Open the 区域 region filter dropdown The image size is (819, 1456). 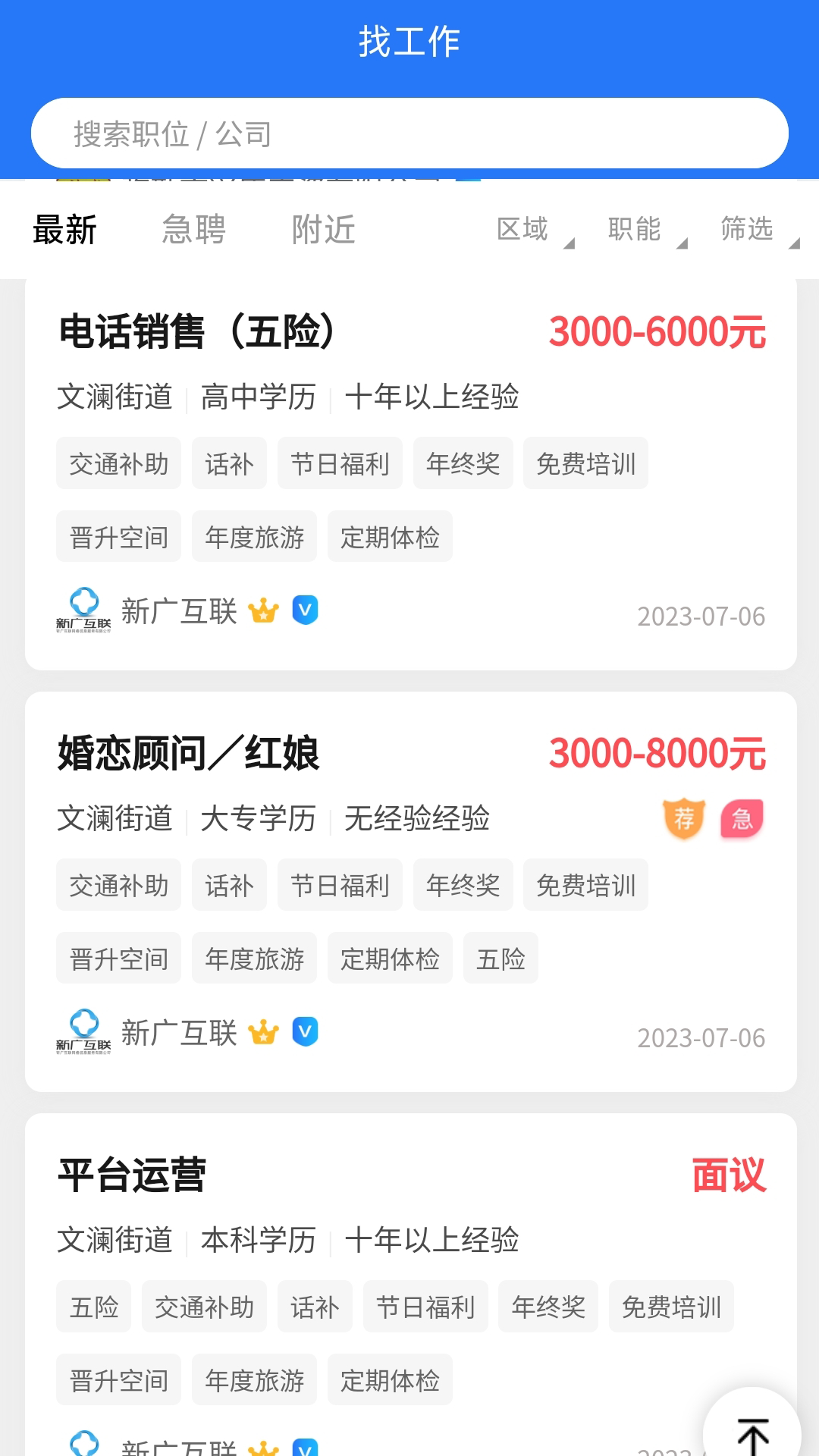[x=525, y=230]
